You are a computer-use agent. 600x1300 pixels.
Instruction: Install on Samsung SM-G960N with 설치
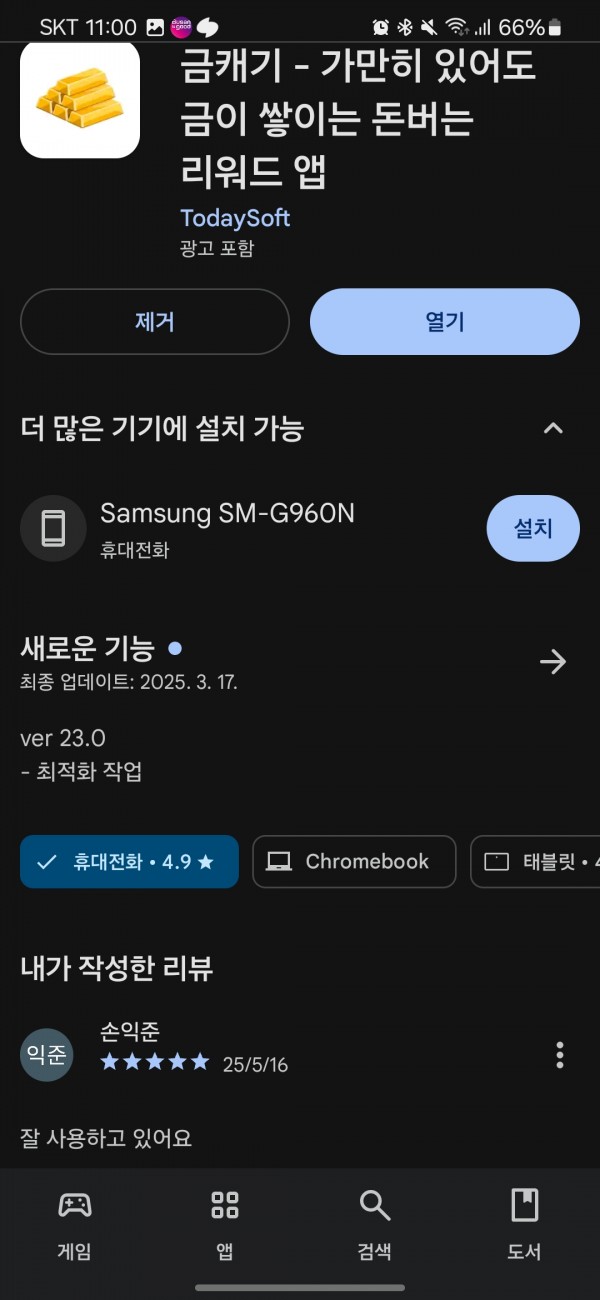(x=533, y=528)
